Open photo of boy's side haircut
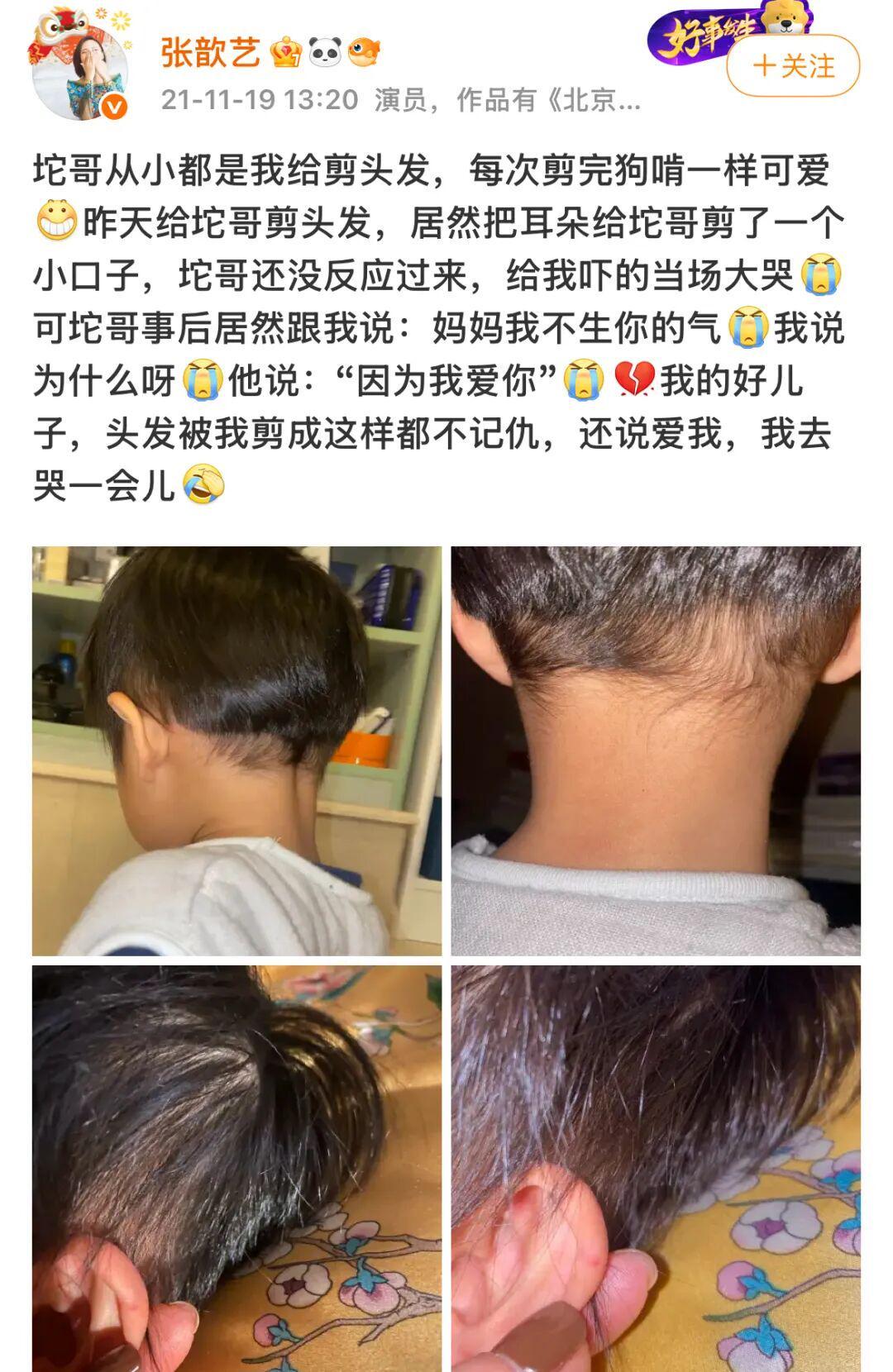The image size is (893, 1372). (x=237, y=750)
